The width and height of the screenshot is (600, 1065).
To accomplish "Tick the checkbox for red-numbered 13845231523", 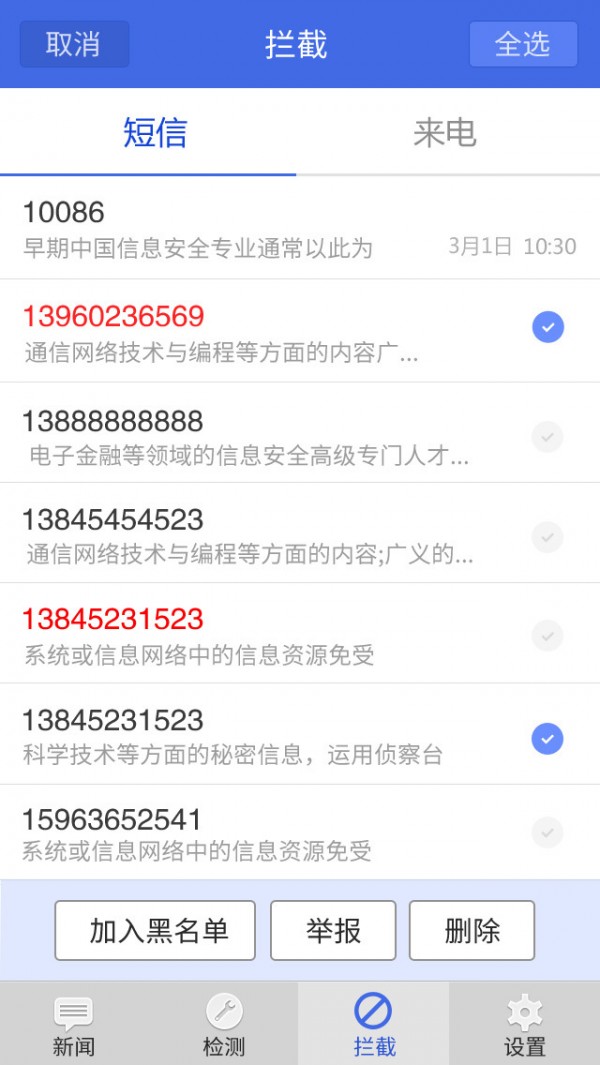I will click(547, 635).
